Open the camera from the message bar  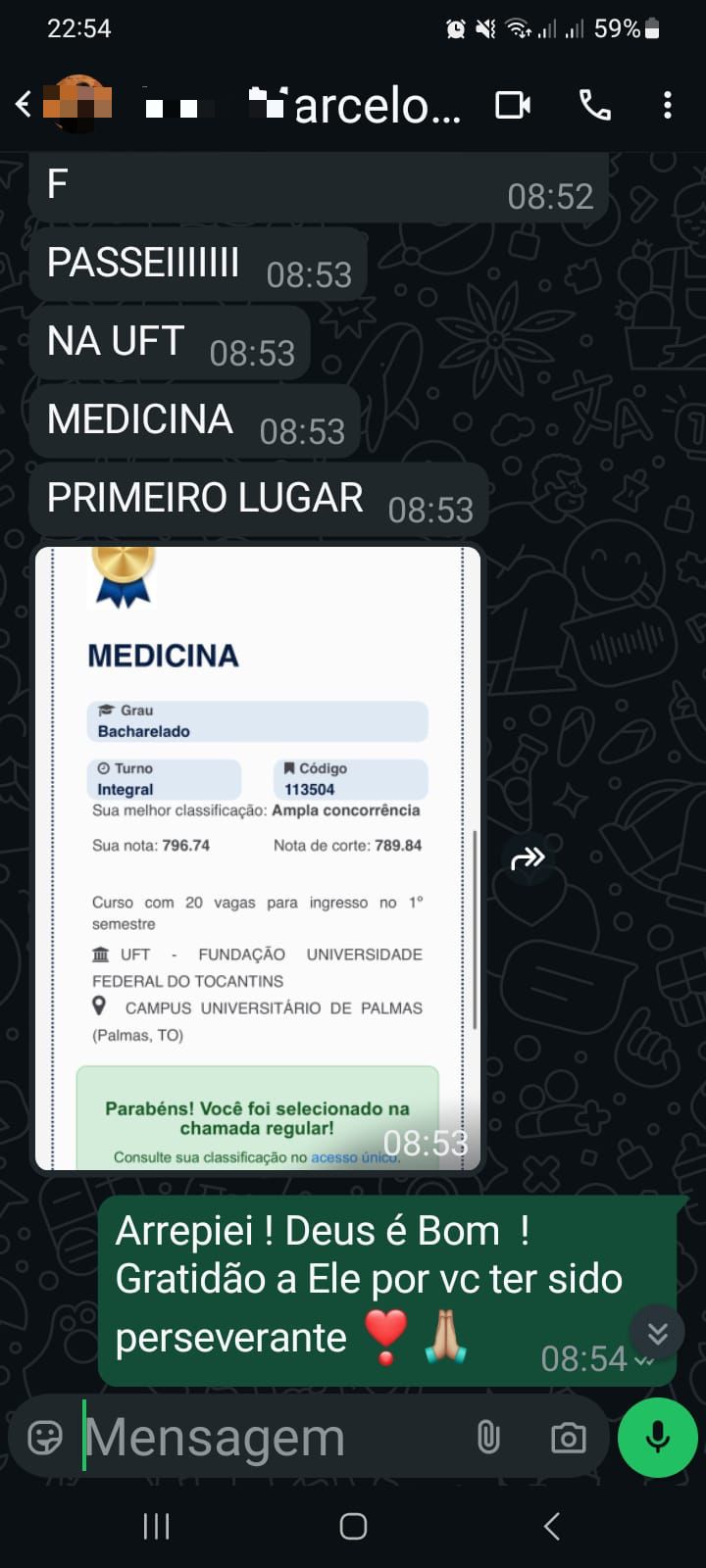569,1438
